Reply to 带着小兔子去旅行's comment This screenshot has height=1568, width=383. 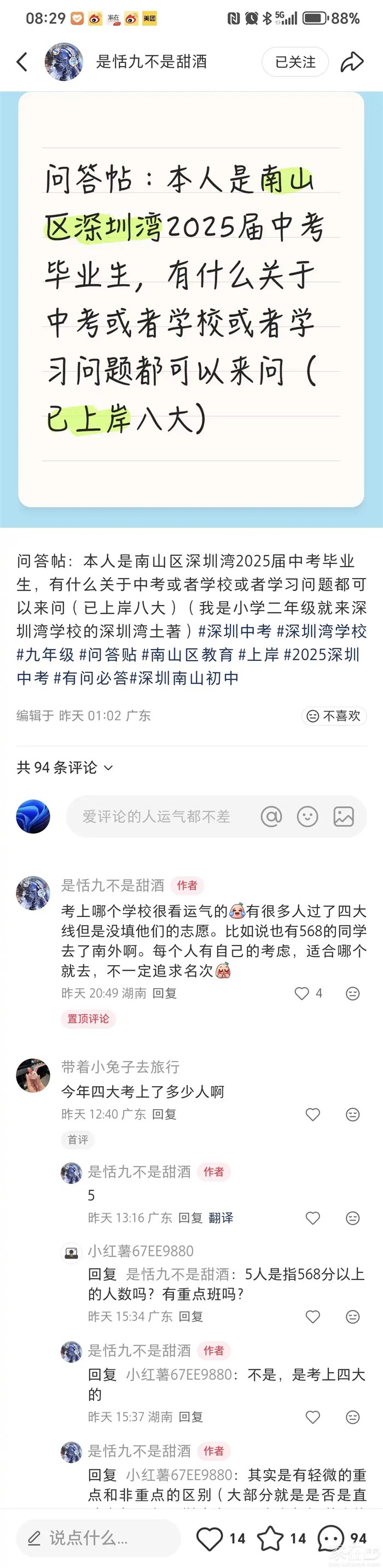[164, 1114]
